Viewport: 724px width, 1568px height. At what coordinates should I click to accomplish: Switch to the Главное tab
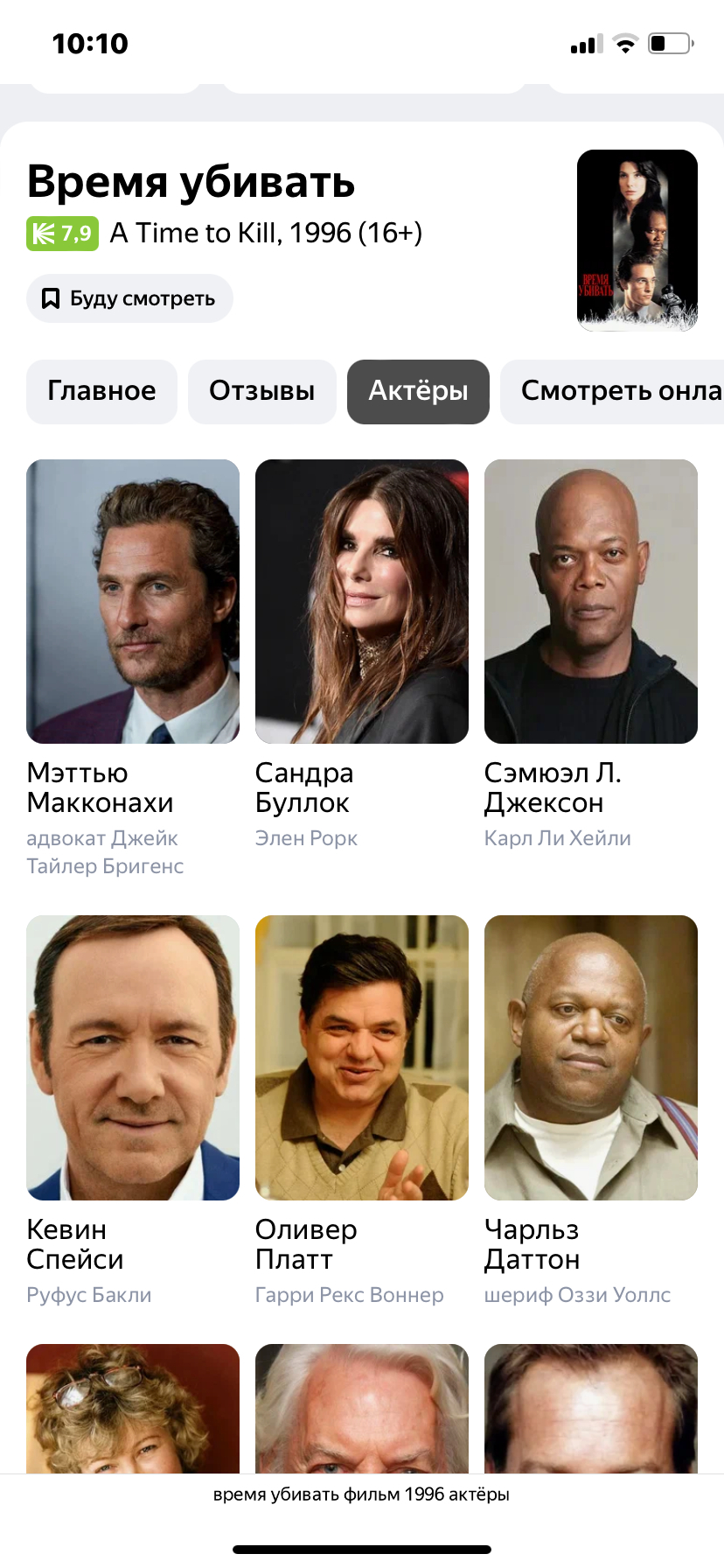(101, 391)
